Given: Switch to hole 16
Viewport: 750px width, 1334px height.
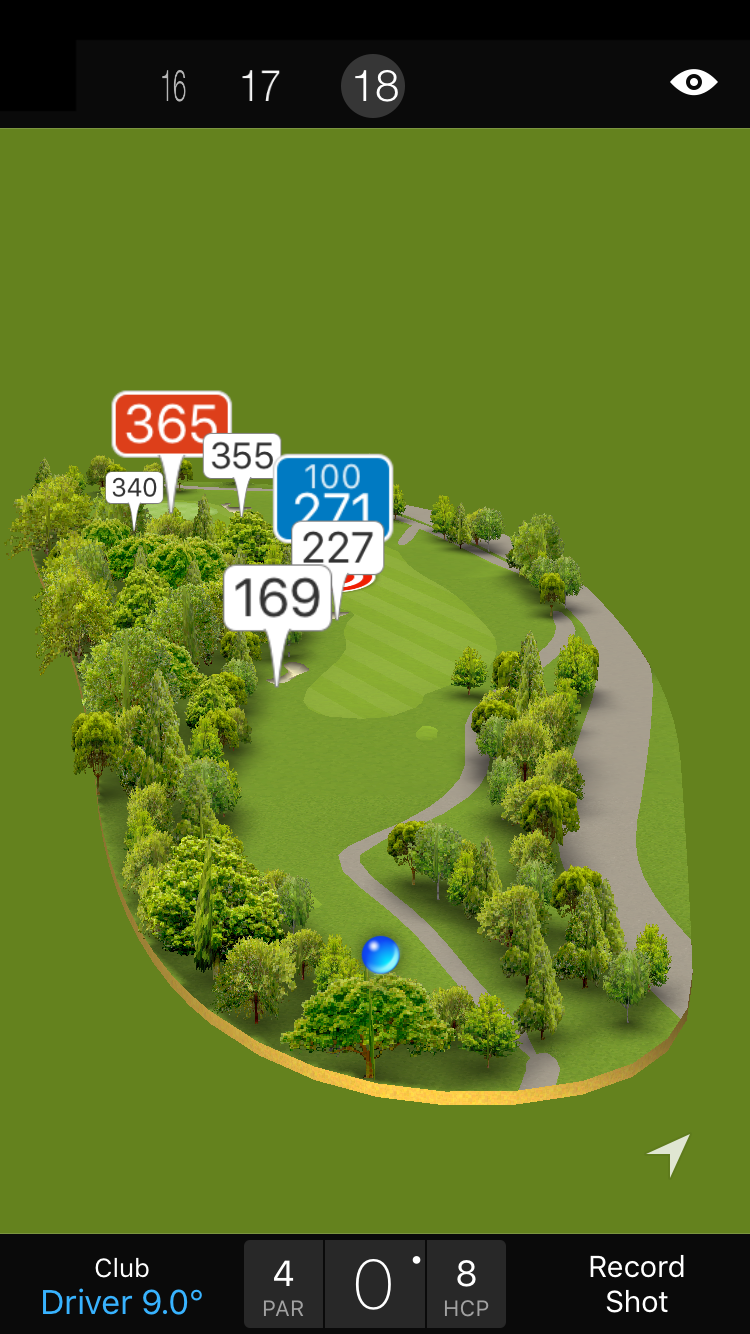Looking at the screenshot, I should [173, 86].
